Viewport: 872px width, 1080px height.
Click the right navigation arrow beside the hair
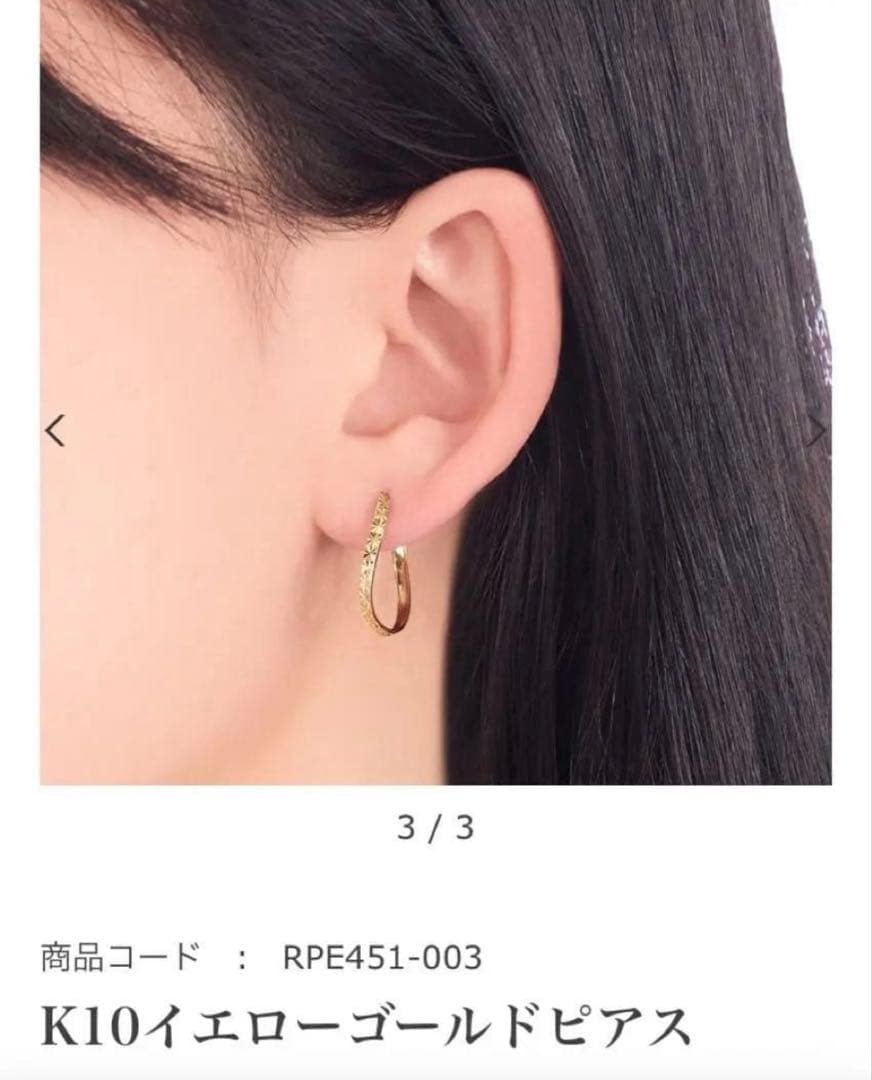point(816,428)
